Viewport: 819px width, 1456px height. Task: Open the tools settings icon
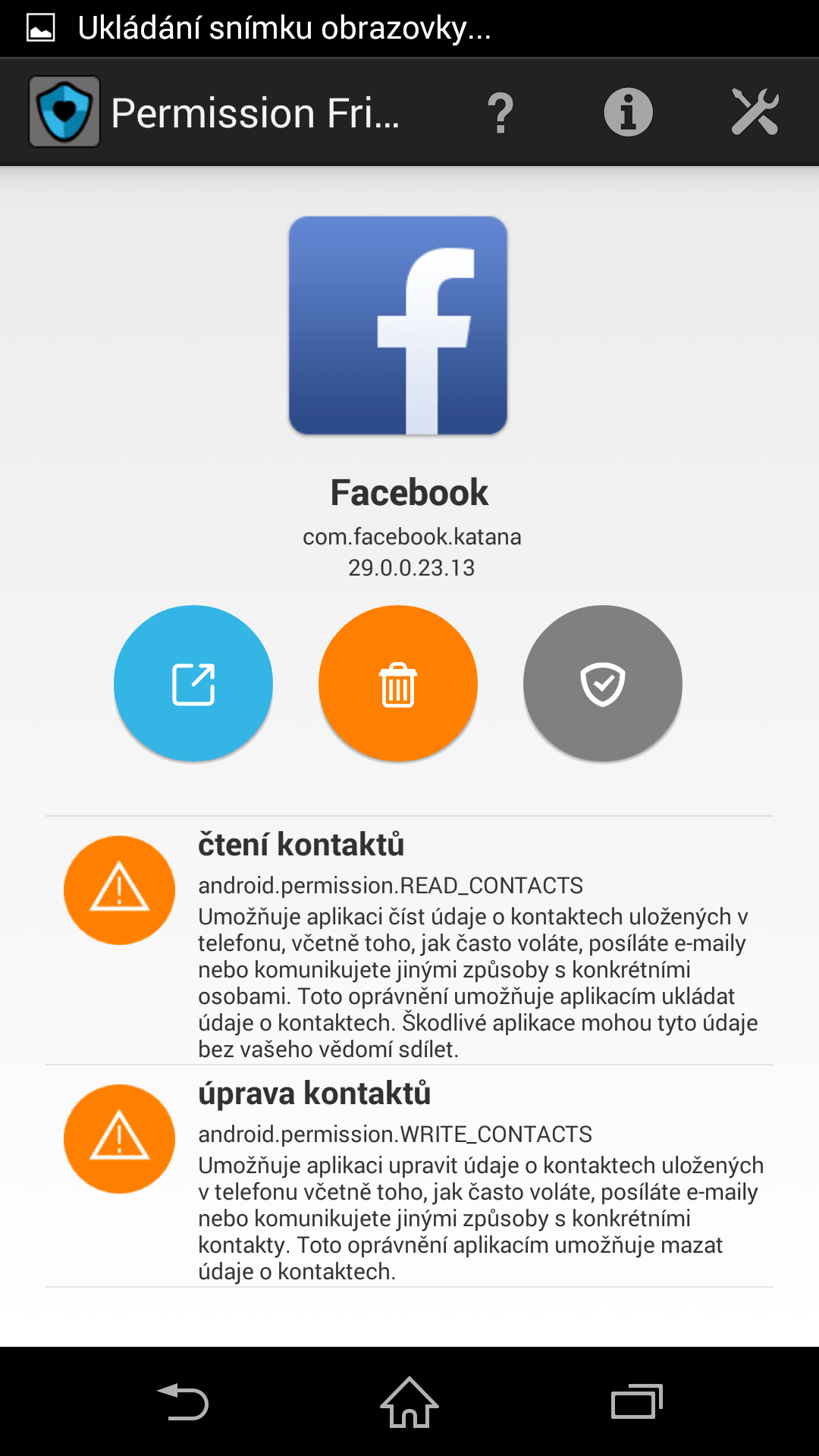click(x=755, y=112)
